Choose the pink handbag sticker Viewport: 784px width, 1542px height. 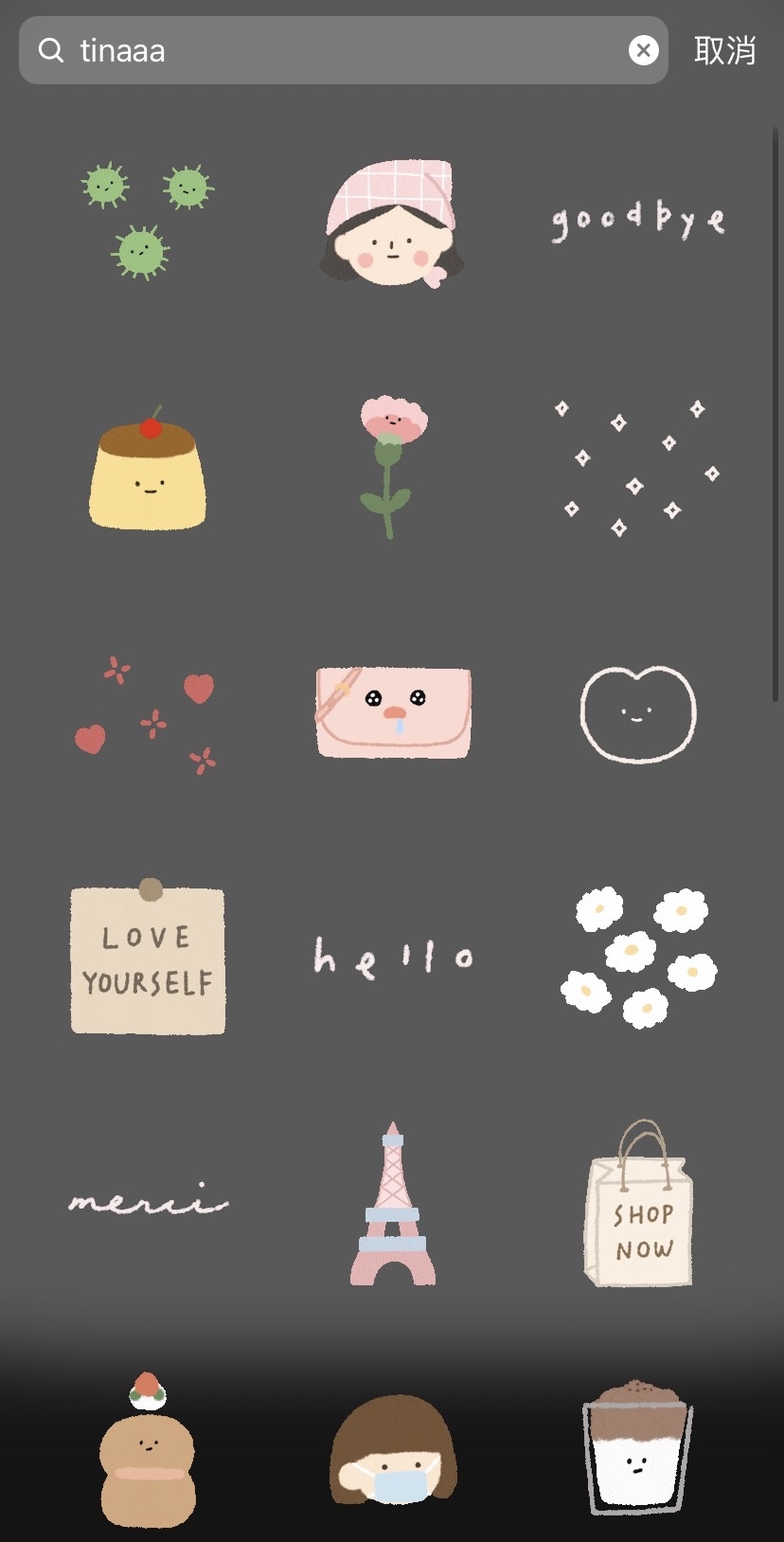(x=393, y=712)
